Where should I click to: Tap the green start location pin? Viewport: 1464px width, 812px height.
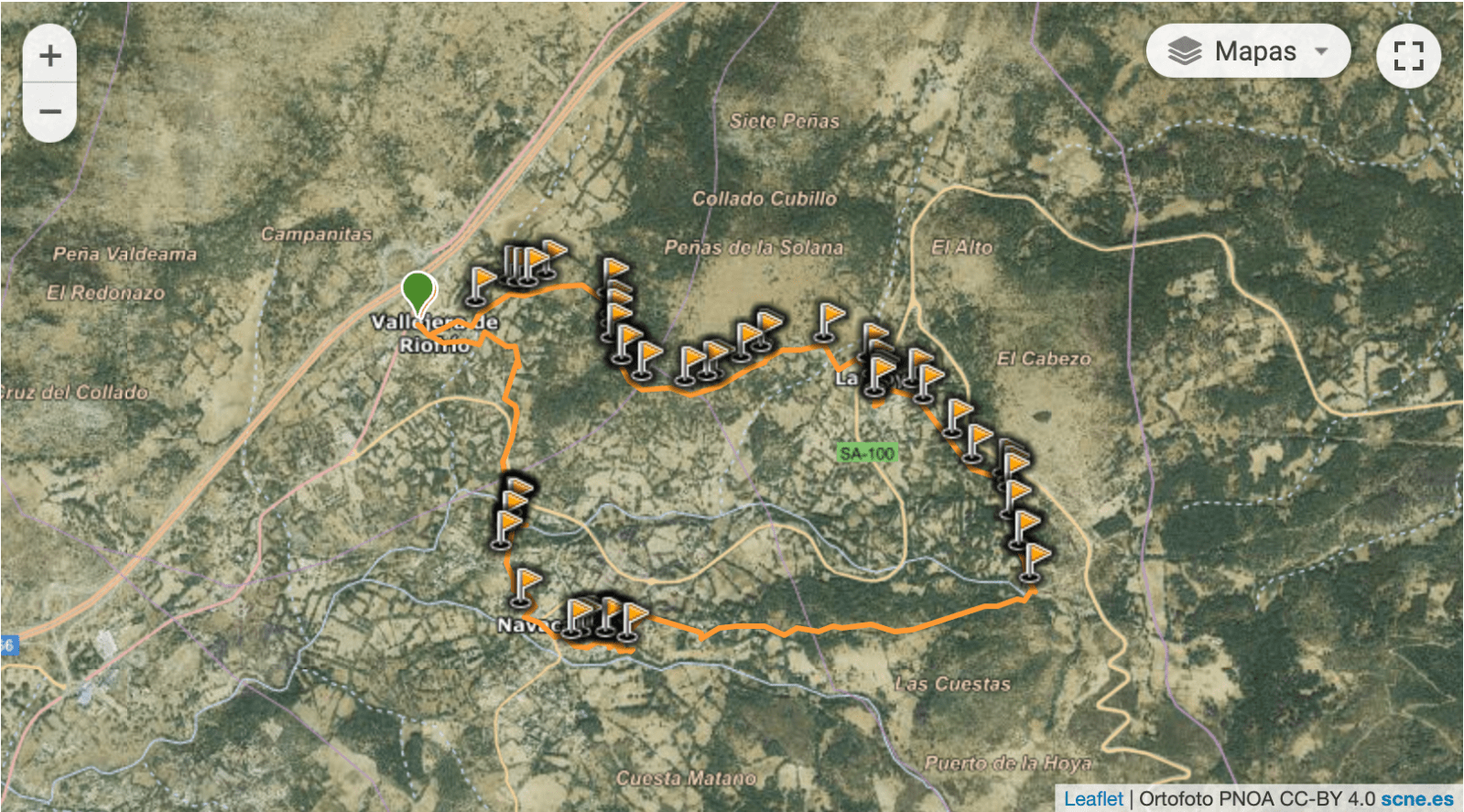tap(418, 291)
